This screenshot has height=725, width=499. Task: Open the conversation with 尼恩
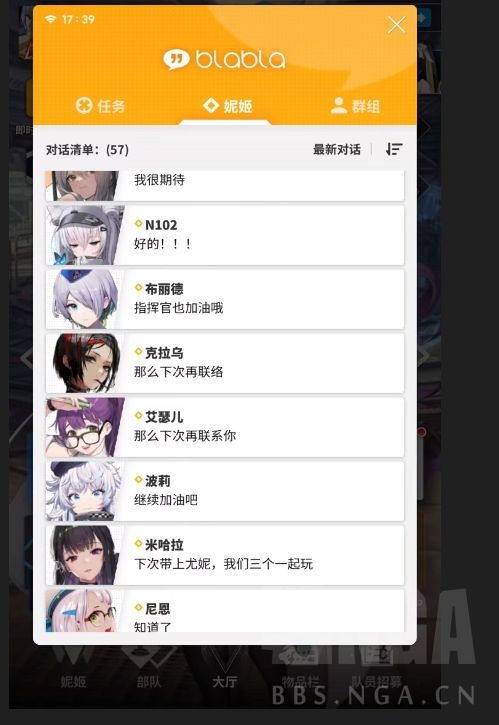(225, 610)
